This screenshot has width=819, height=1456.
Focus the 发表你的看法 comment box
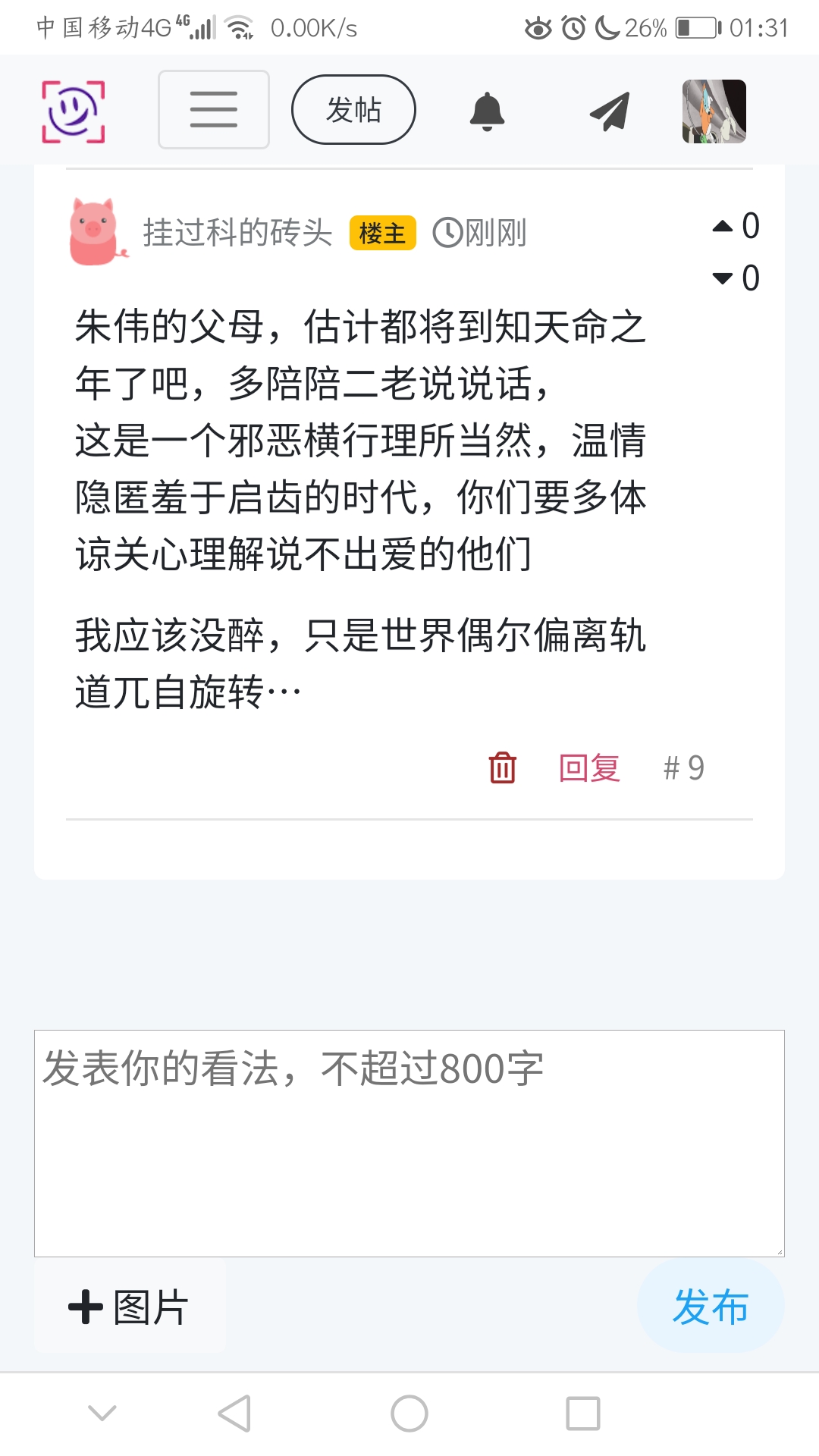coord(409,1143)
